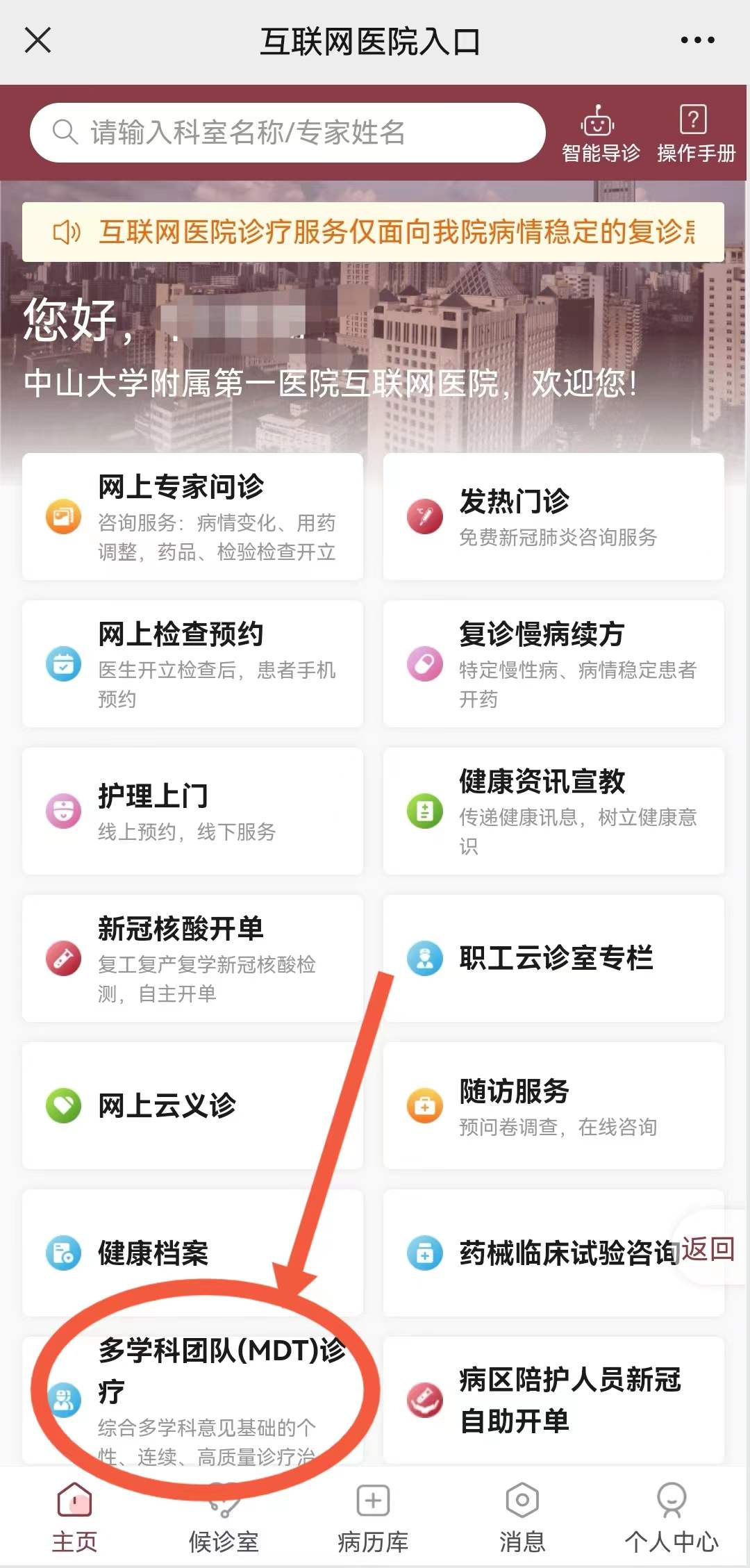Image resolution: width=750 pixels, height=1568 pixels.
Task: Go to the 个人中心 tab
Action: click(671, 1519)
